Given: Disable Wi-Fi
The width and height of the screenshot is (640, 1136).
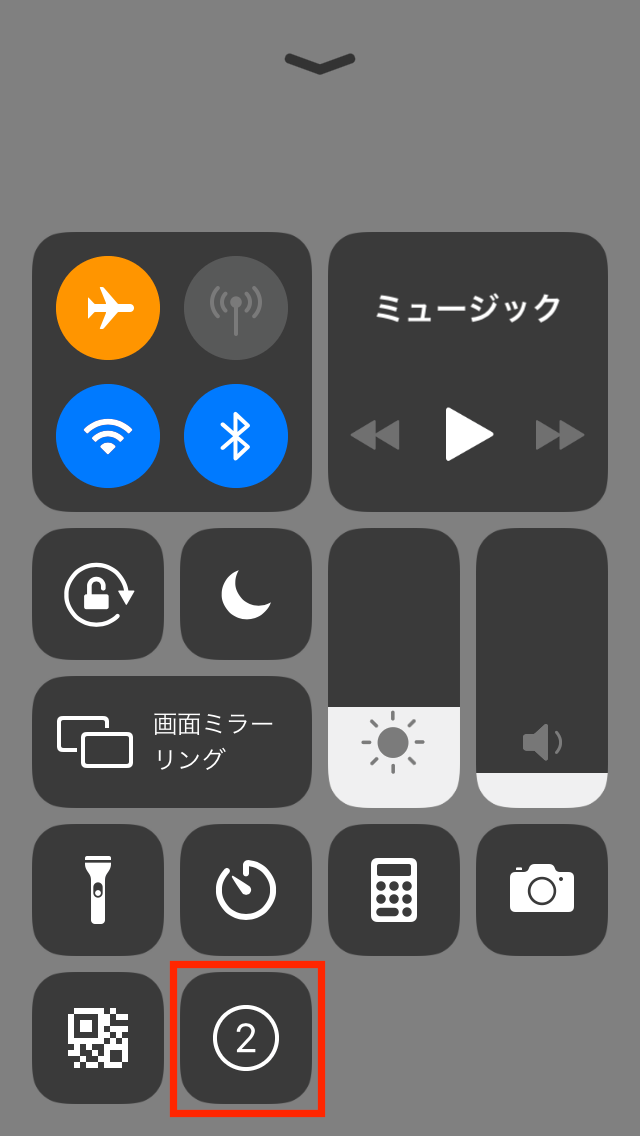Looking at the screenshot, I should point(108,436).
